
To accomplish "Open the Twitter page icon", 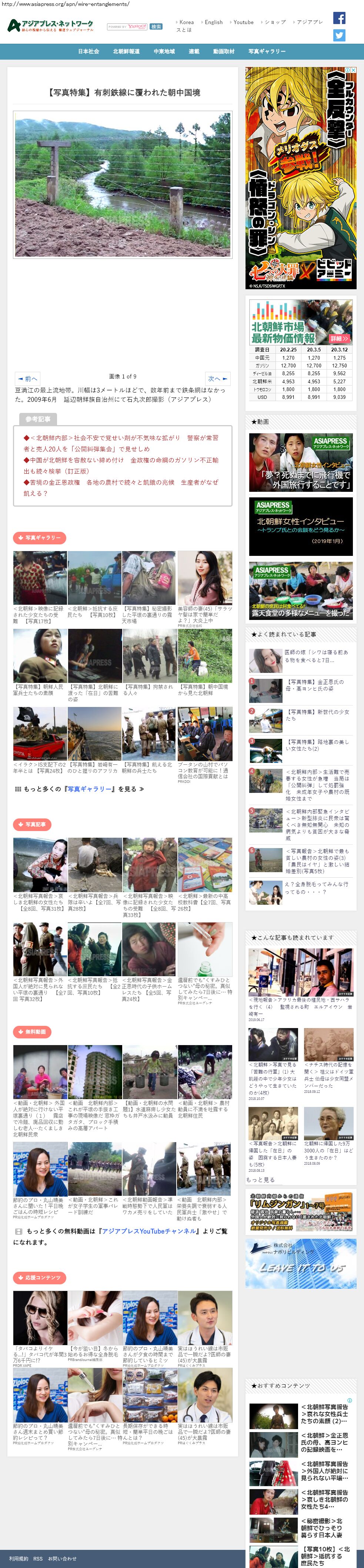I will click(x=339, y=35).
